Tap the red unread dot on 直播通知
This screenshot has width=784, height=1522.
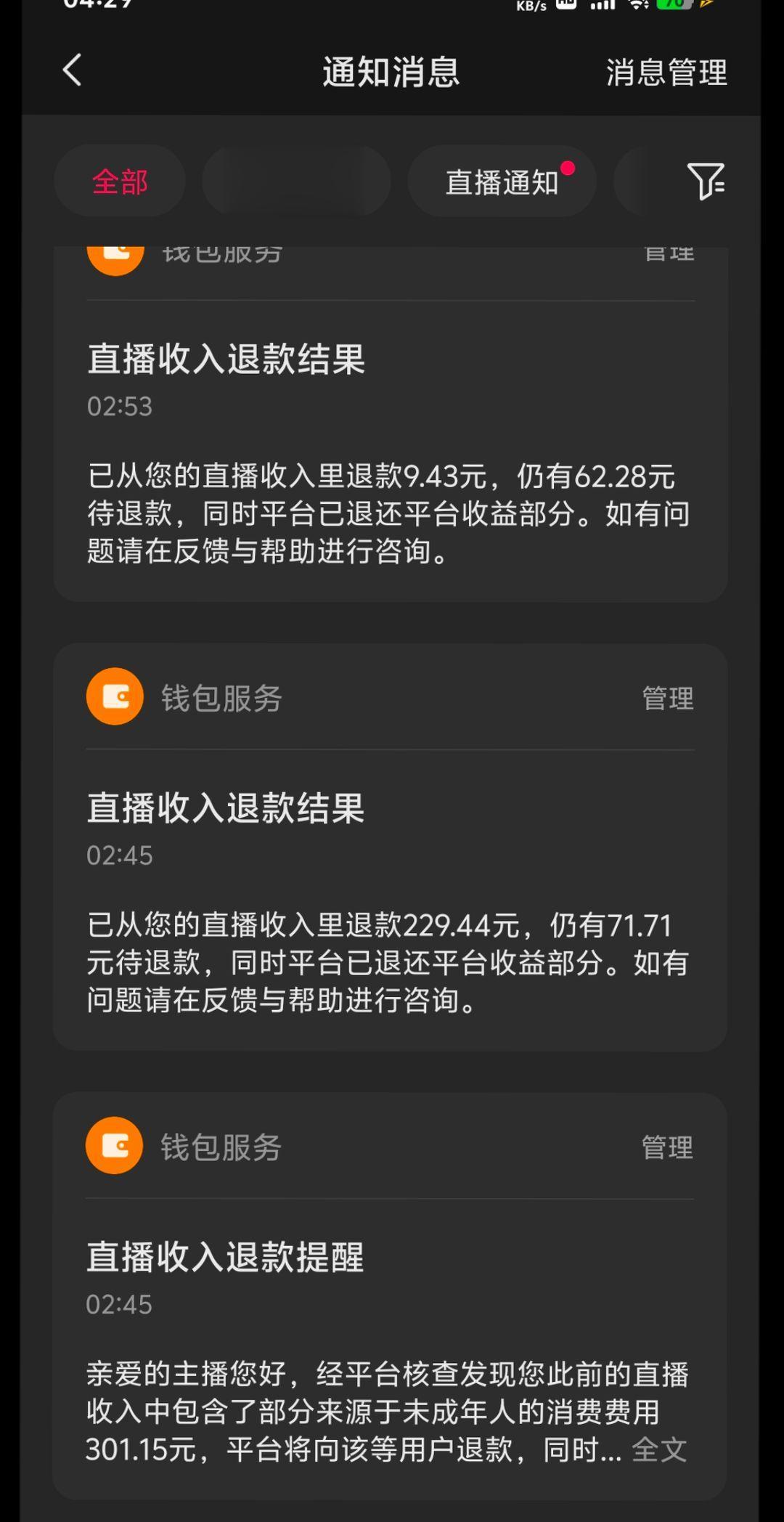point(569,166)
